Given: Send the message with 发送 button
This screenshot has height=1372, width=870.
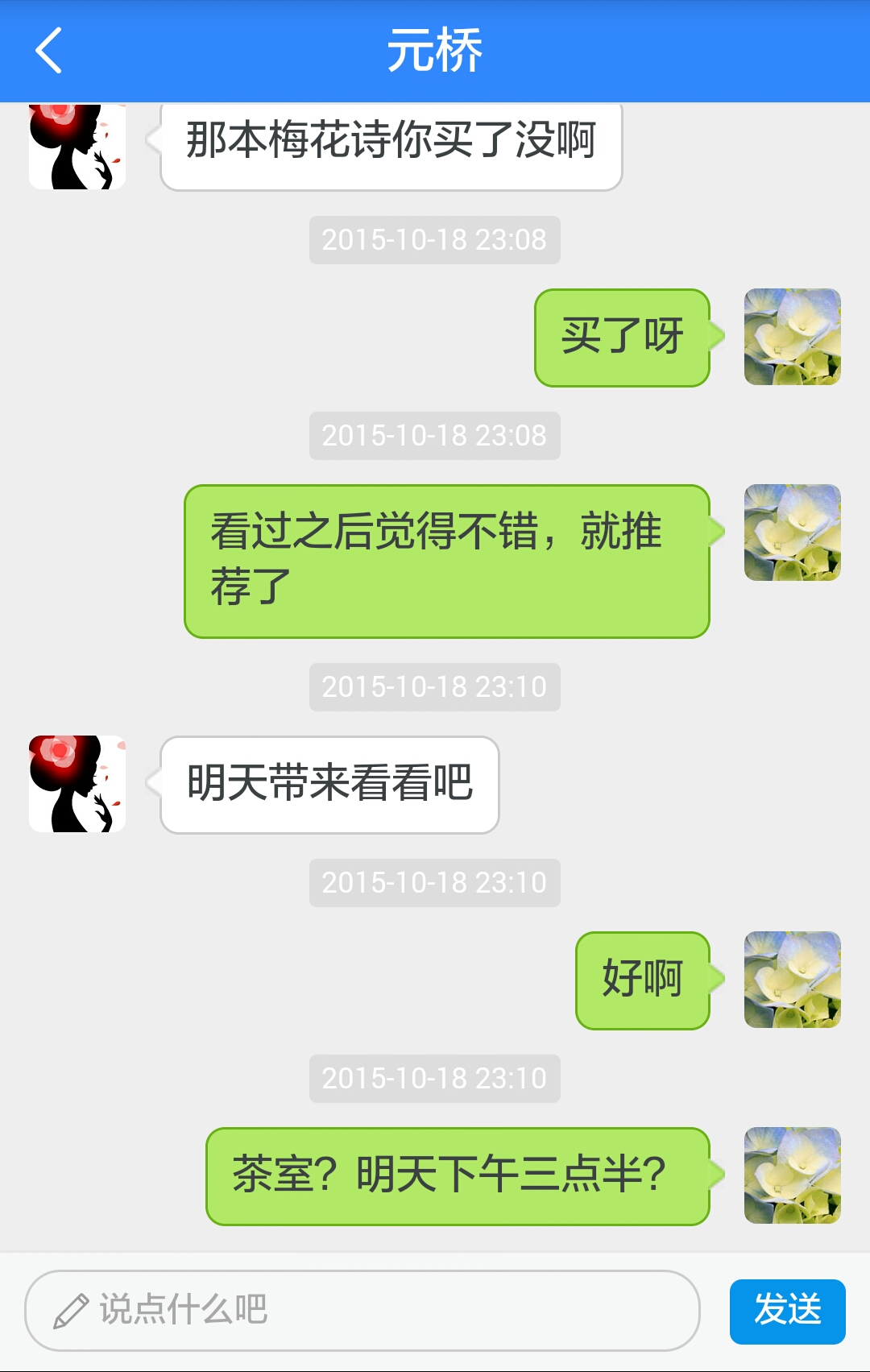Looking at the screenshot, I should click(x=787, y=1311).
